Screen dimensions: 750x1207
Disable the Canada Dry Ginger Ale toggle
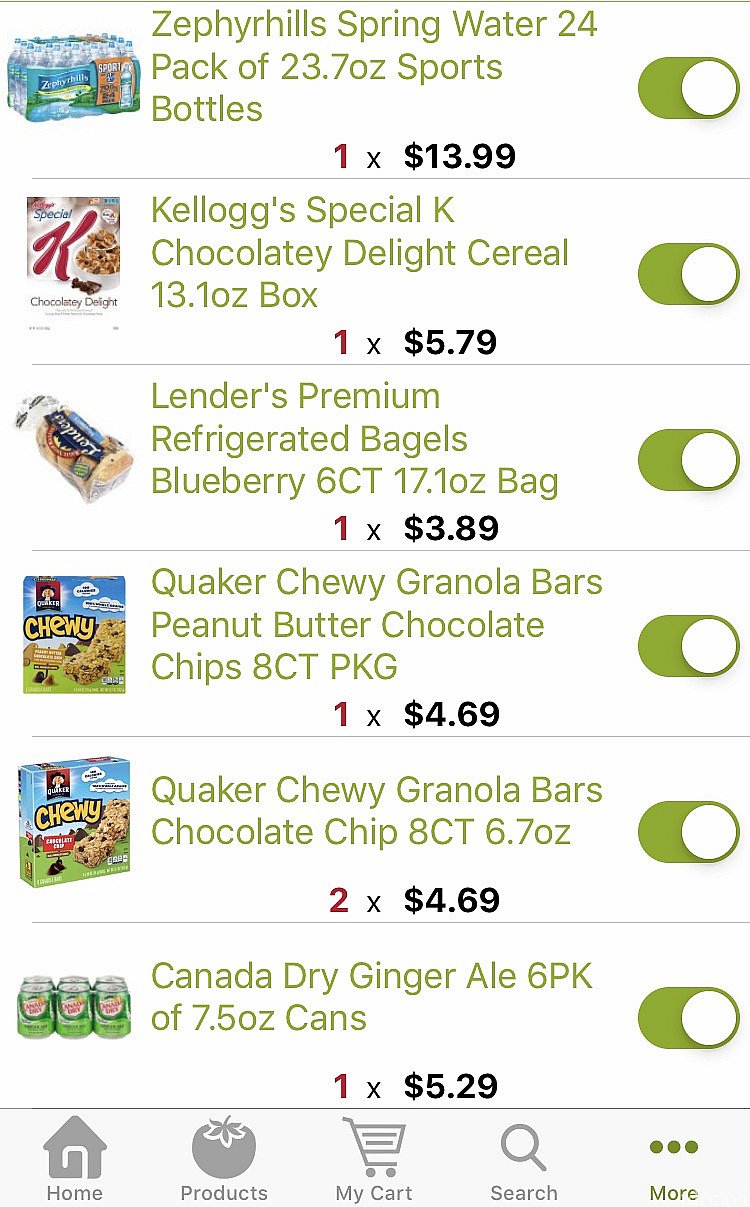pos(689,1018)
